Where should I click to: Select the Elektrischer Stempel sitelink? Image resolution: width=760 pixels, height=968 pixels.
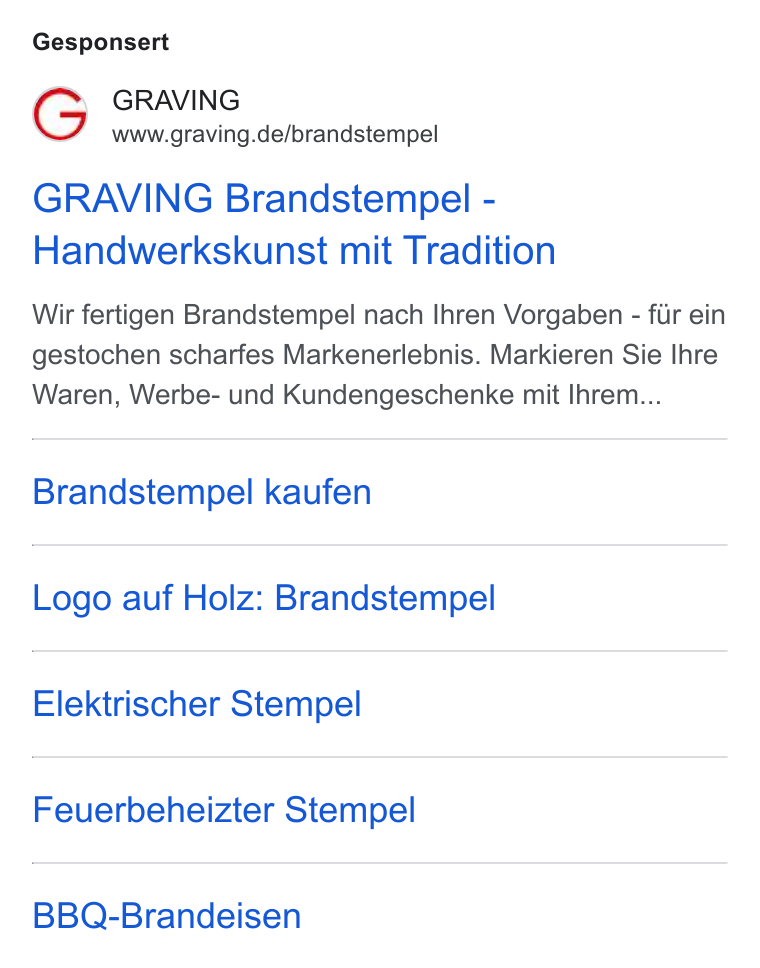(196, 704)
